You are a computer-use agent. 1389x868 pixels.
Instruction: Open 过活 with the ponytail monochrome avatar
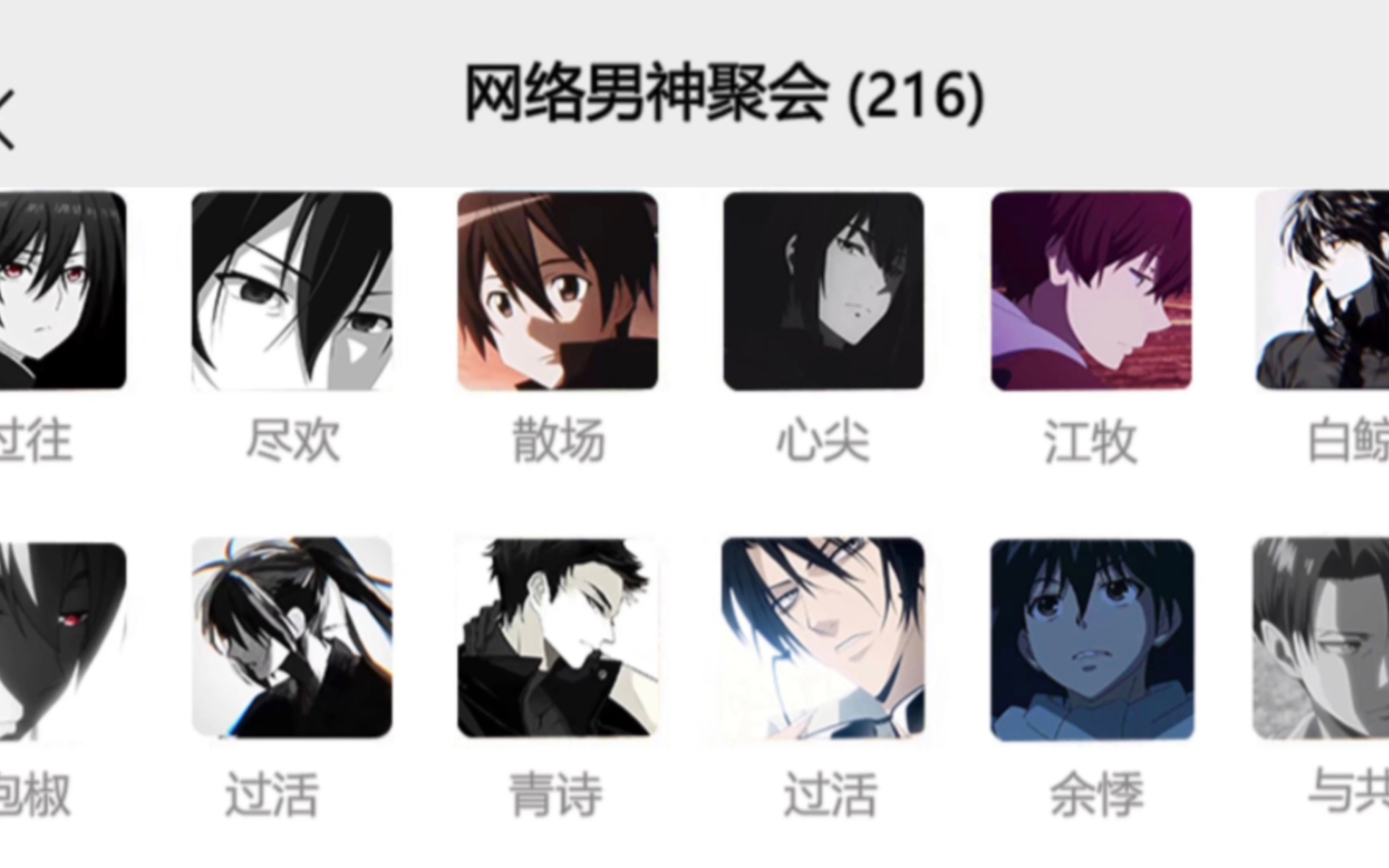pyautogui.click(x=292, y=637)
